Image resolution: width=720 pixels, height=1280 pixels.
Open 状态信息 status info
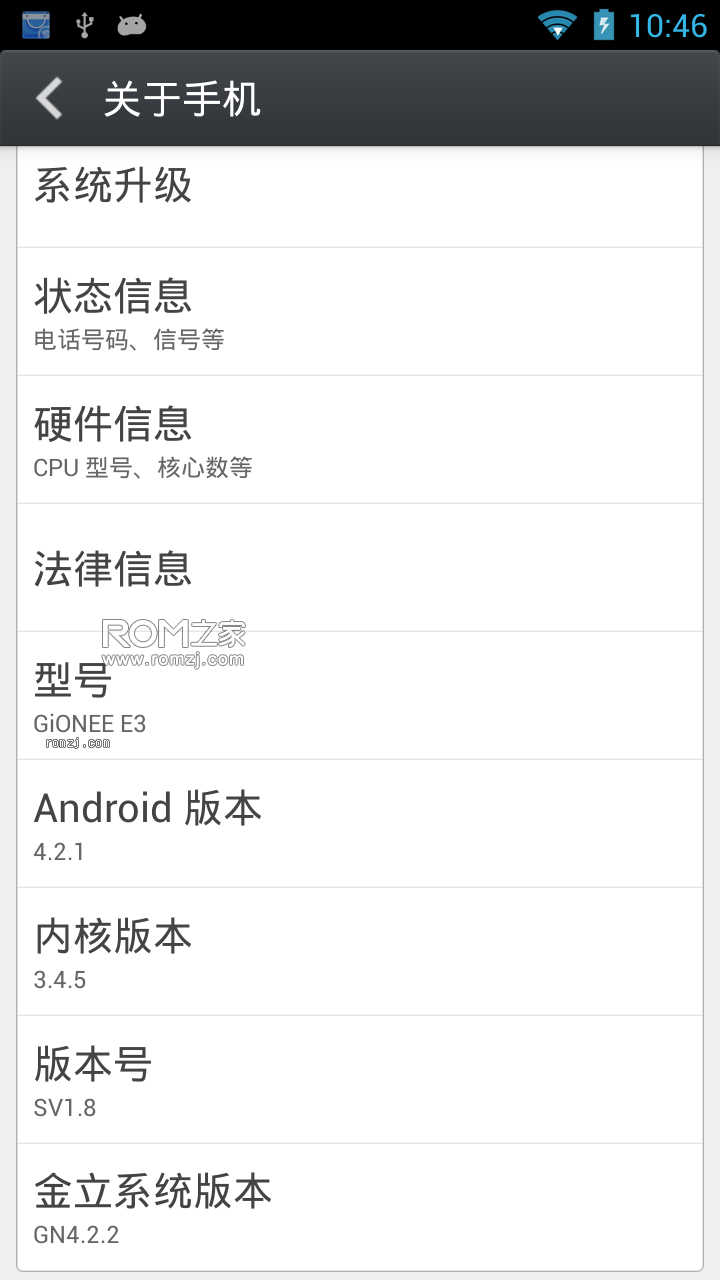click(360, 312)
